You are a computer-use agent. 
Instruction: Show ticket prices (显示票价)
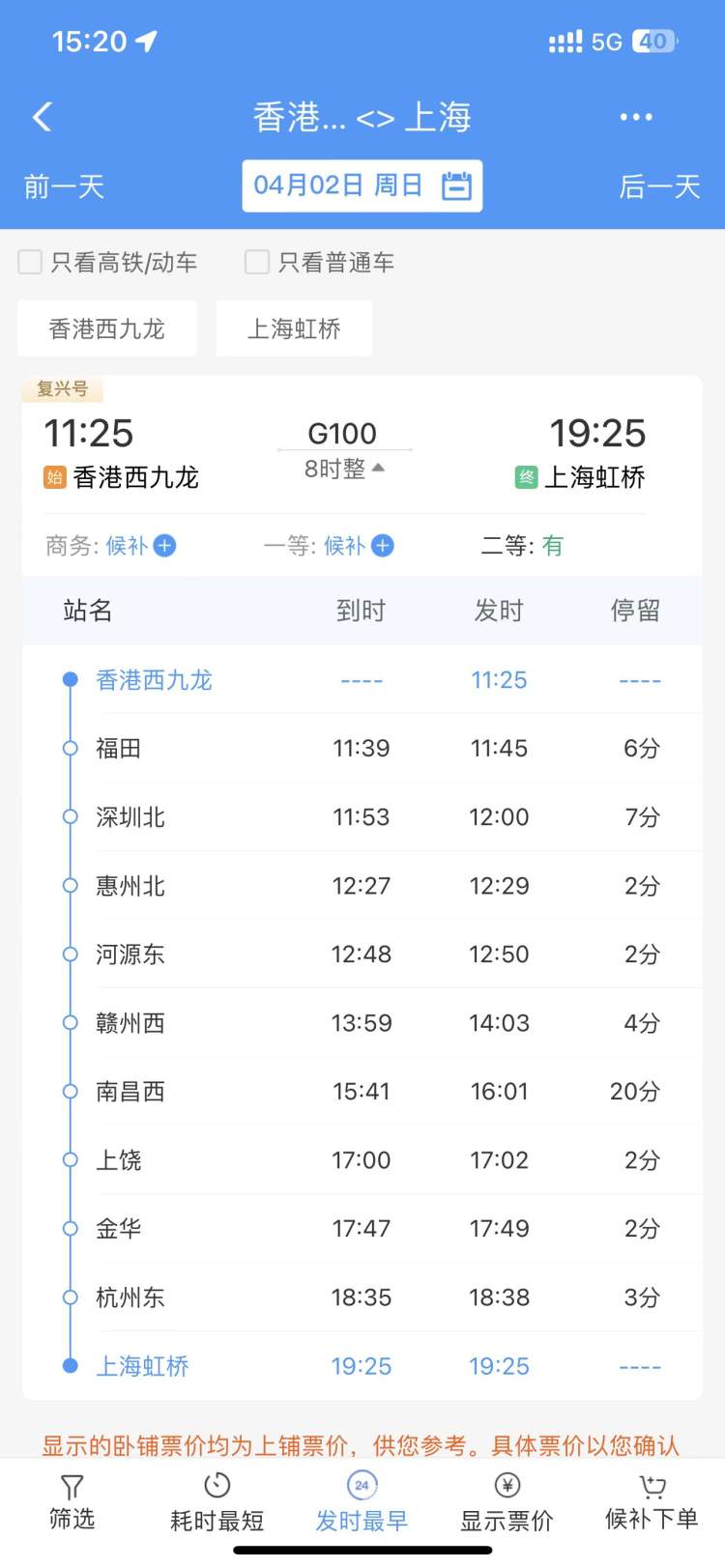[x=507, y=1502]
